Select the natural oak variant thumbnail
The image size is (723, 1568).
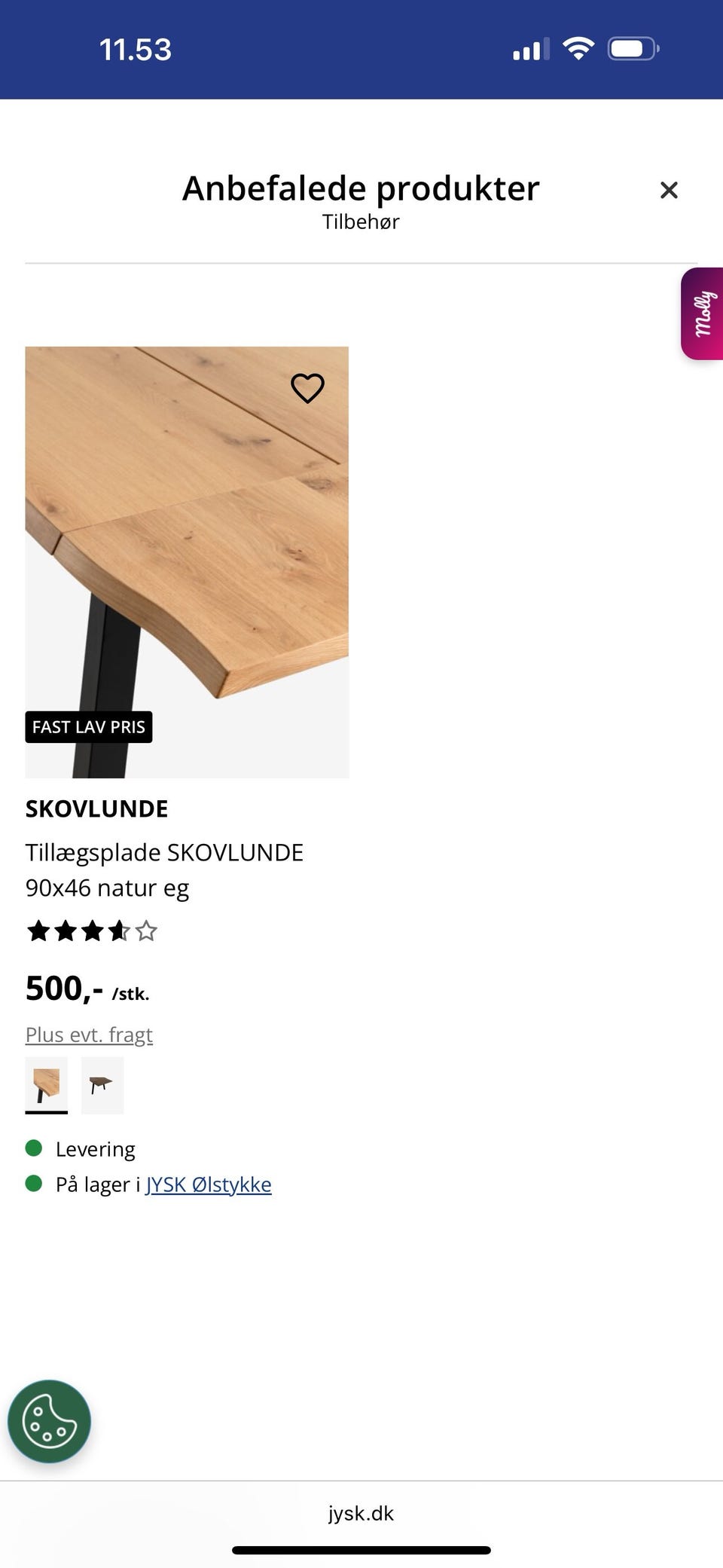[x=46, y=1085]
